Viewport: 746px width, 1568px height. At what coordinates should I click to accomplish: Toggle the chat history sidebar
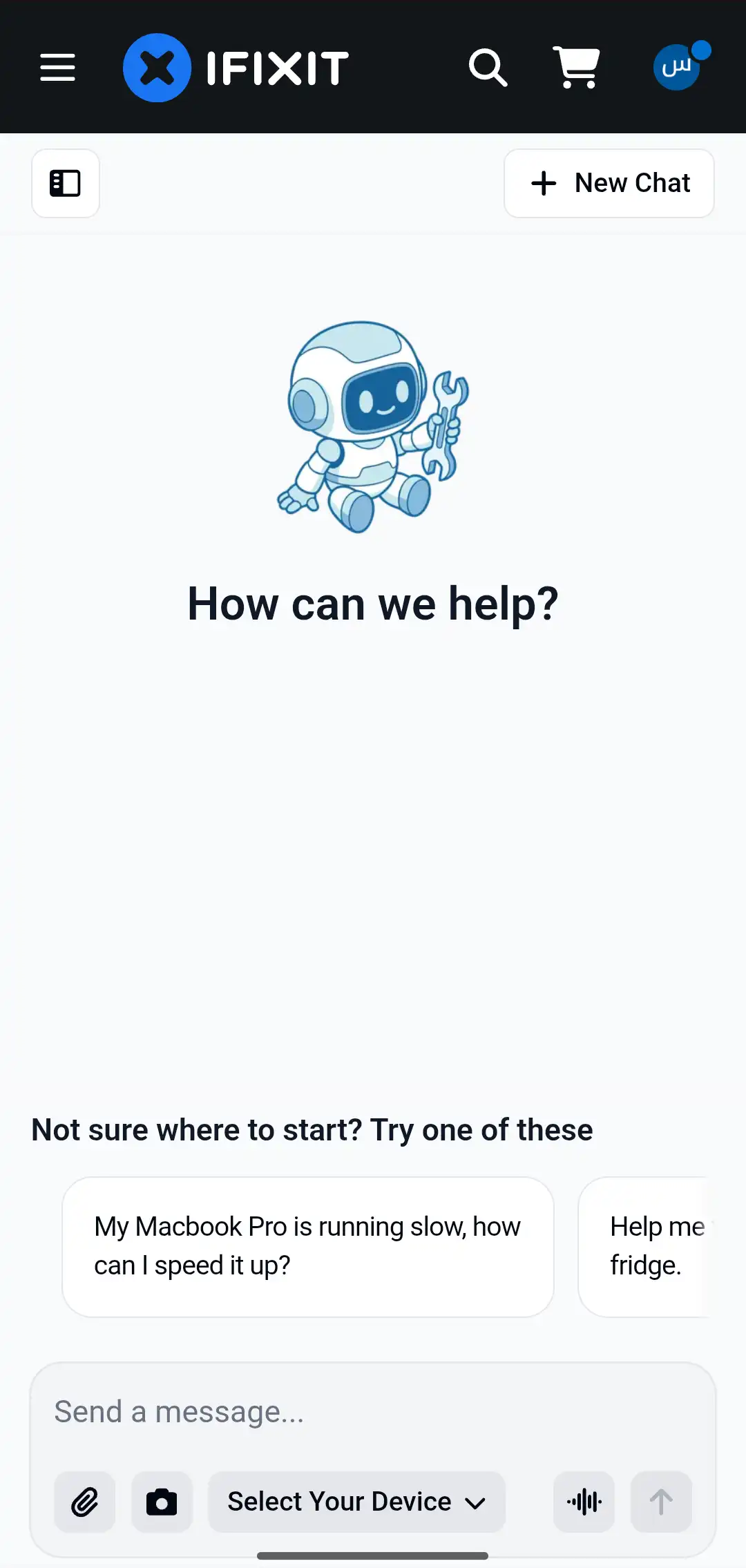66,184
